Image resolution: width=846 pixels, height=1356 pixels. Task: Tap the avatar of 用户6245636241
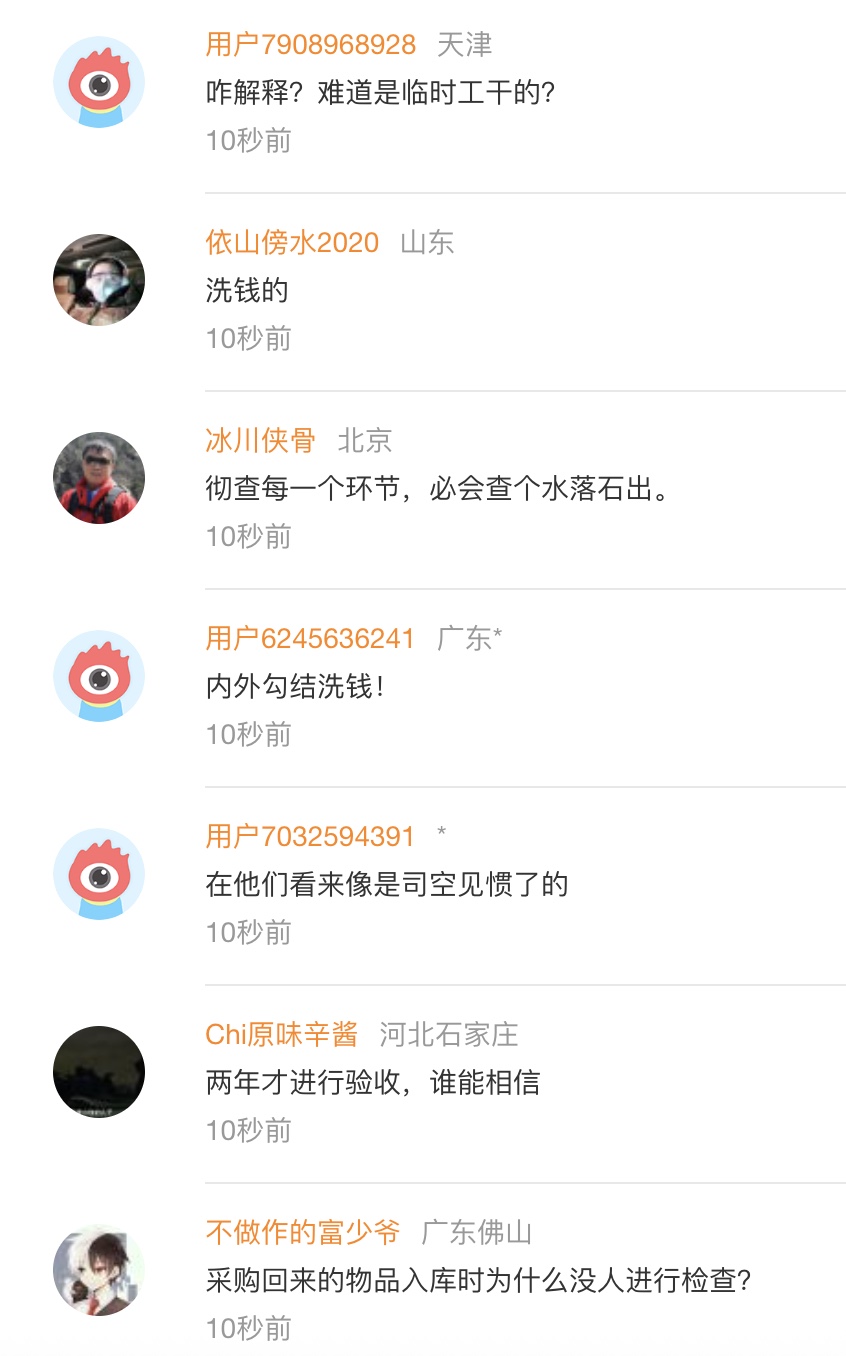[99, 676]
